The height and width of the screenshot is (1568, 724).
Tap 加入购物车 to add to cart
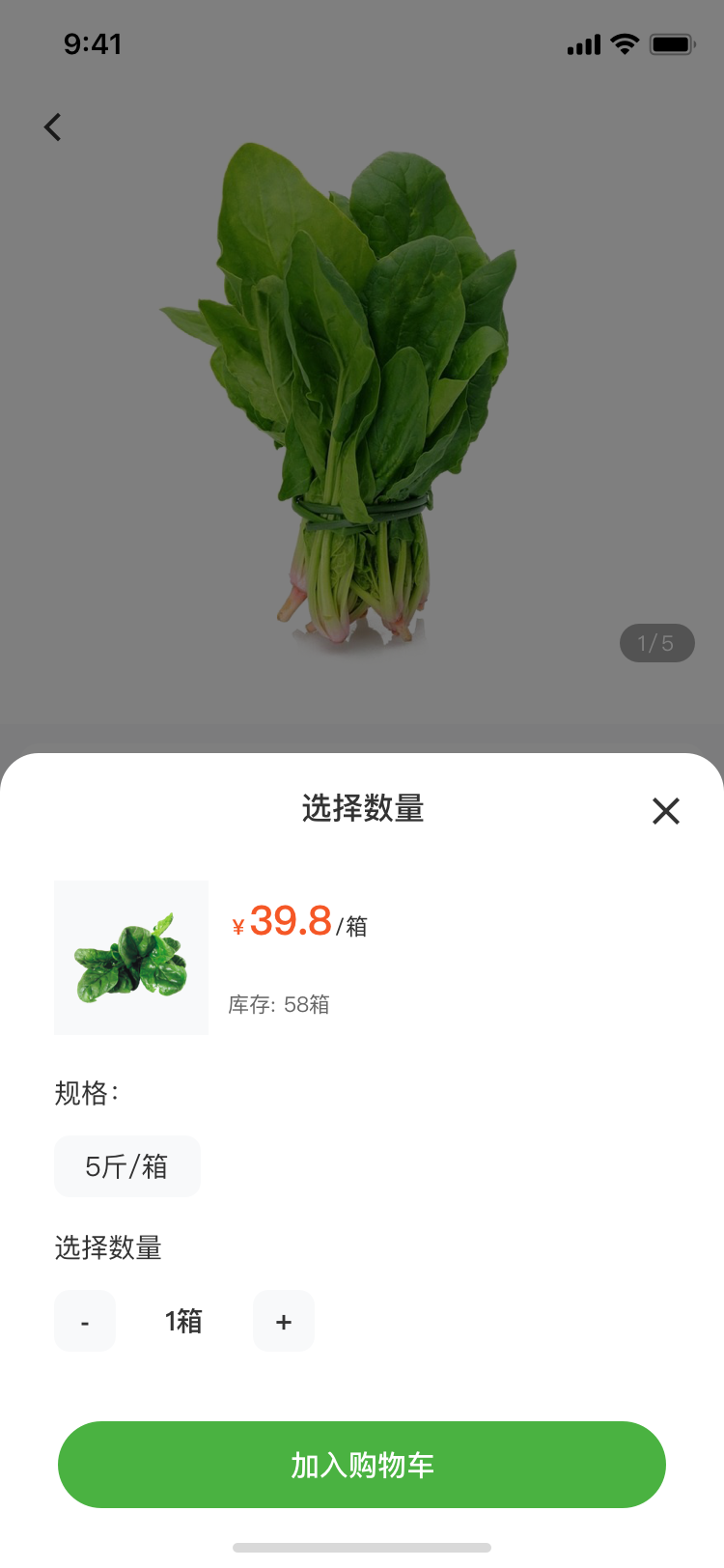pos(362,1465)
